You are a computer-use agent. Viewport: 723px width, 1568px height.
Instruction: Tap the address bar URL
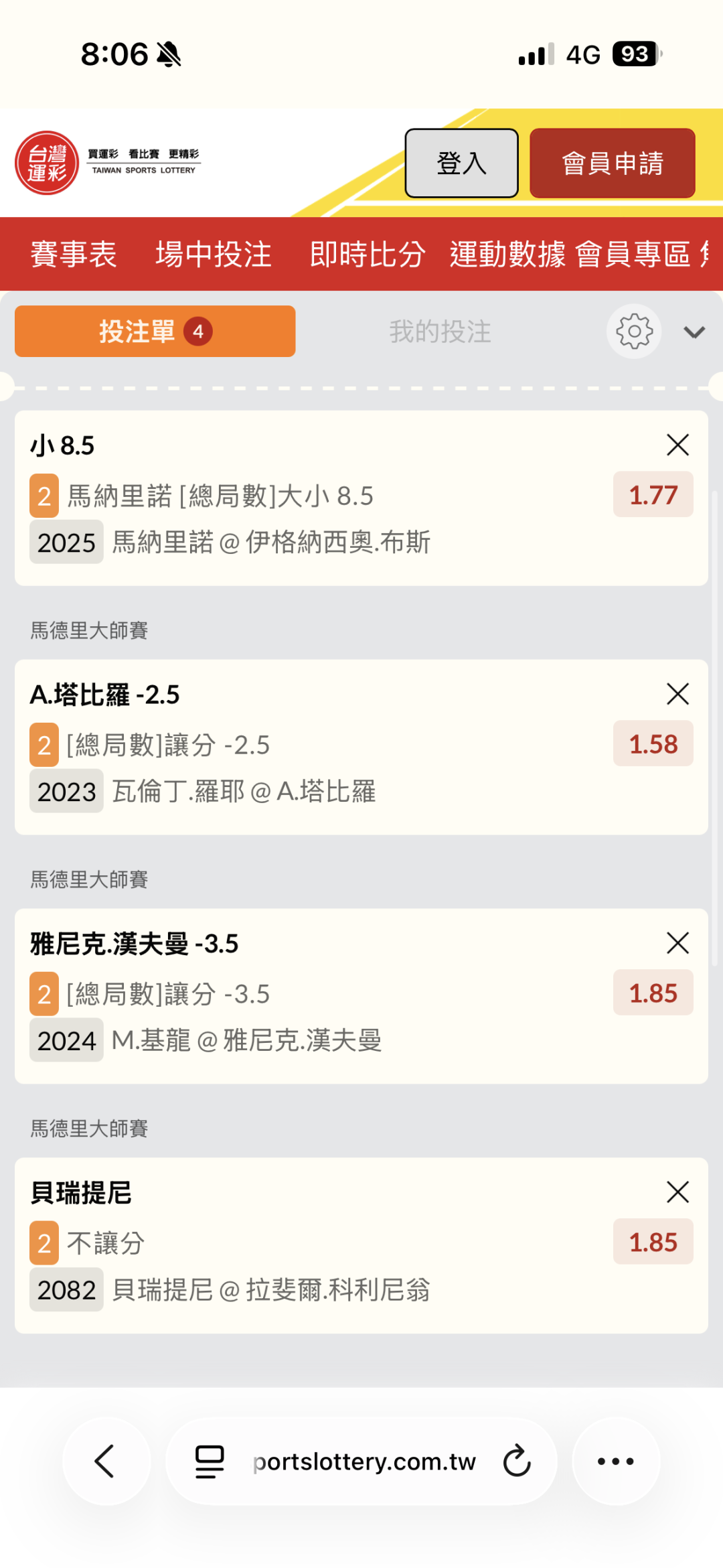[364, 1461]
